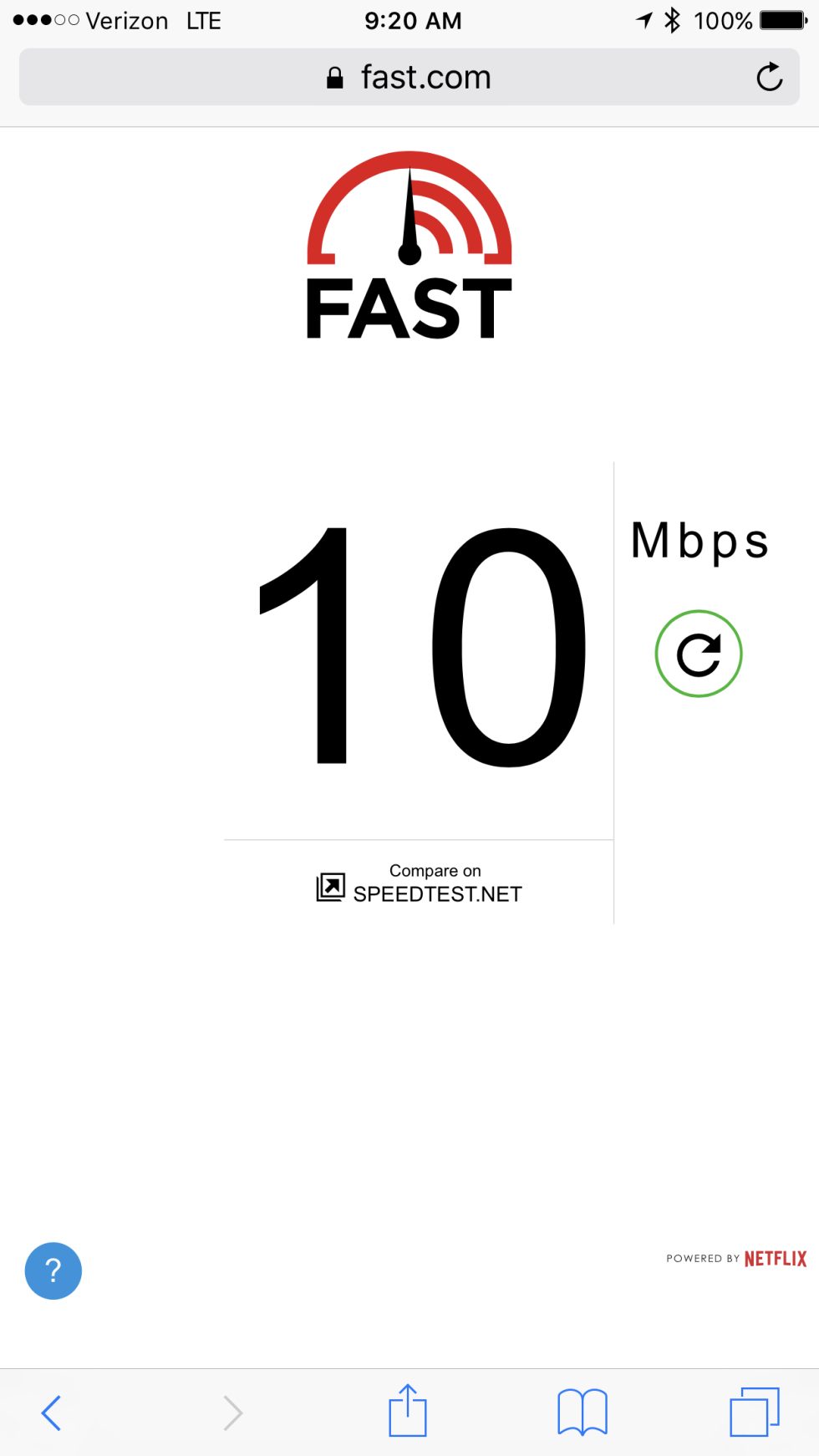Tap the 9:20 AM clock in status bar
Viewport: 819px width, 1456px height.
pyautogui.click(x=414, y=20)
